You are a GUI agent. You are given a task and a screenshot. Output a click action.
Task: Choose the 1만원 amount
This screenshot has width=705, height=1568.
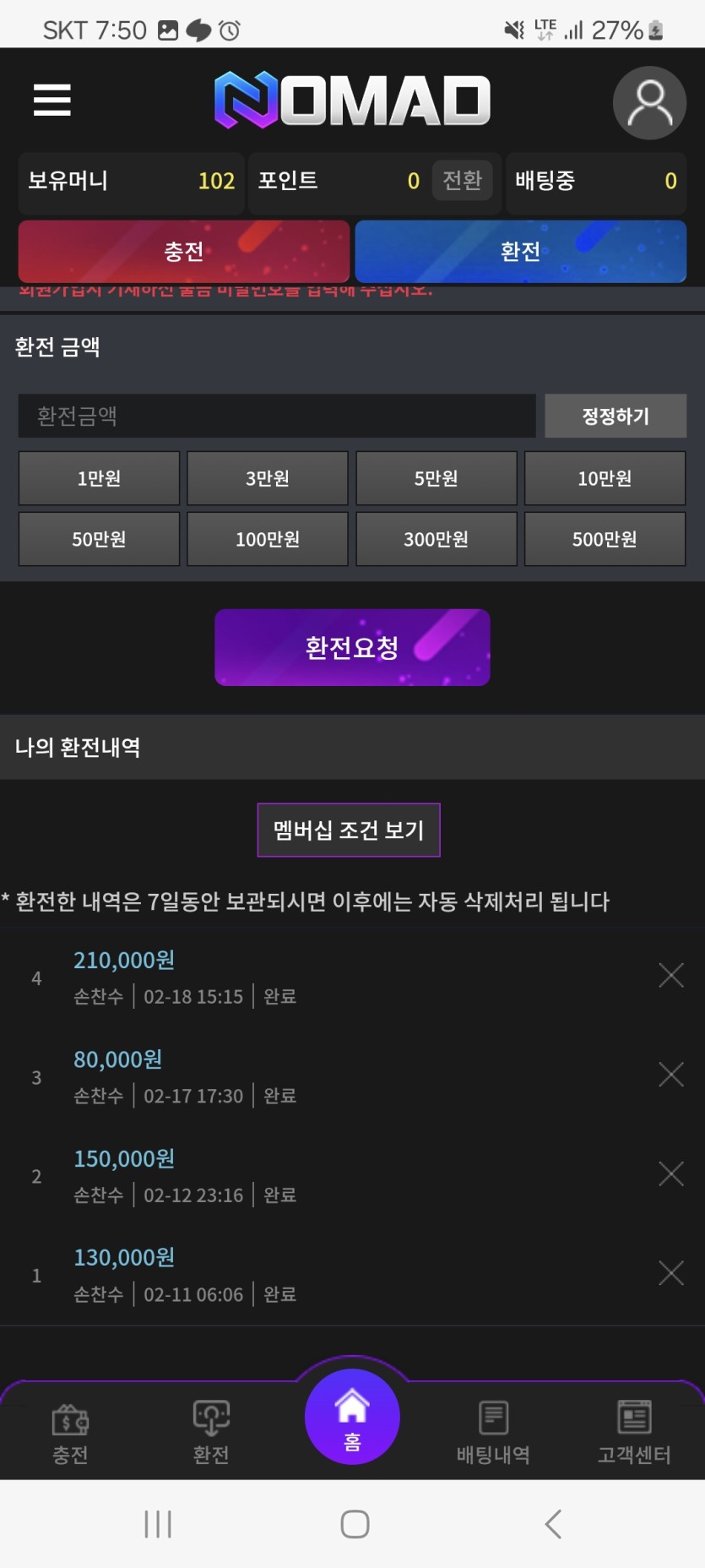(x=99, y=478)
